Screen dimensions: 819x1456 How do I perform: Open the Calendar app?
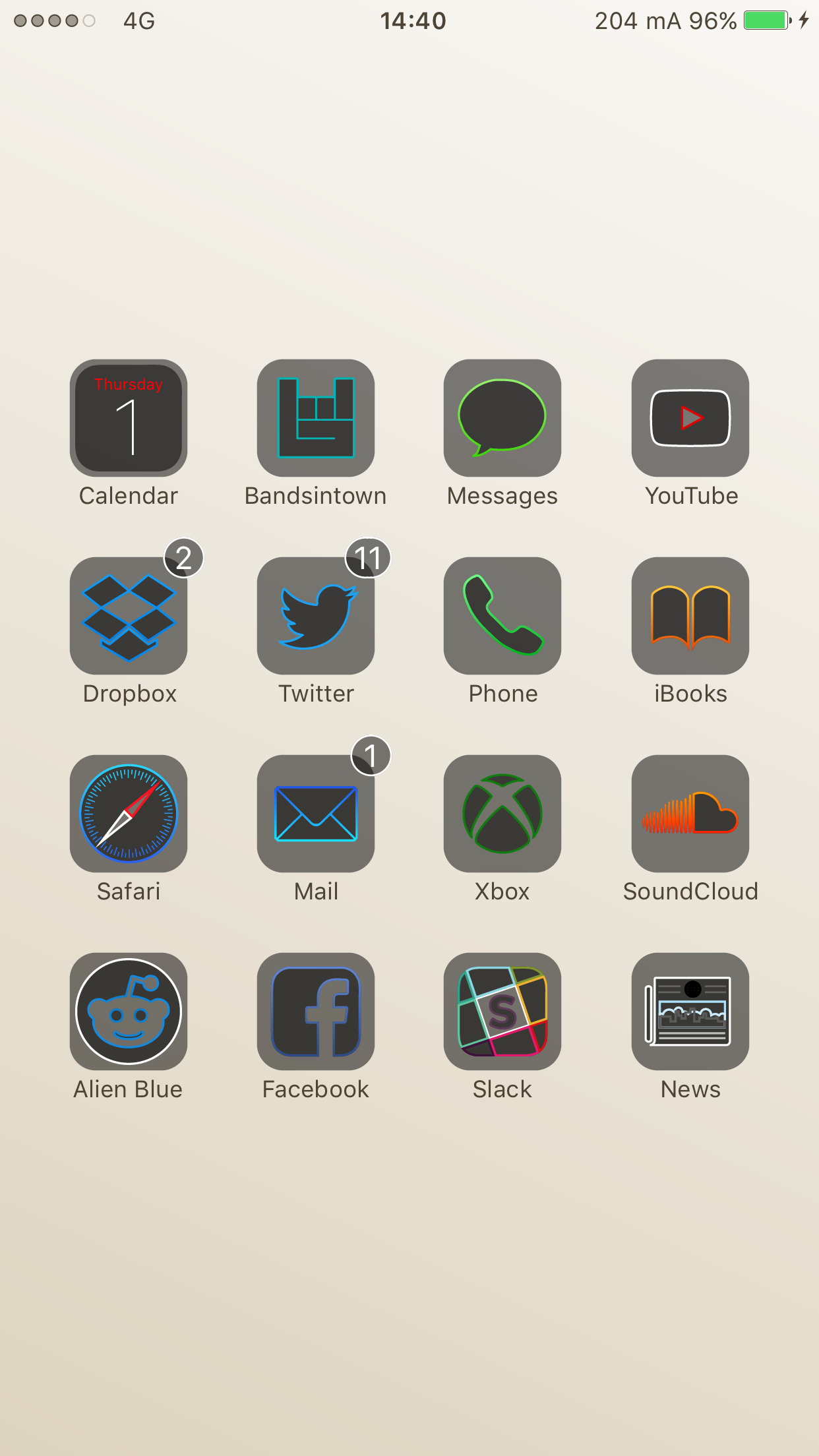(129, 418)
